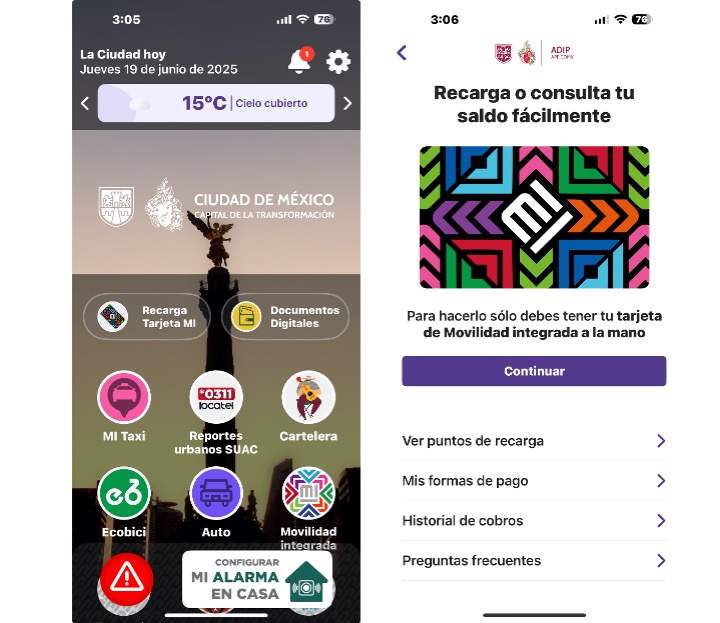Open Ver puntos de recarga

tap(534, 441)
